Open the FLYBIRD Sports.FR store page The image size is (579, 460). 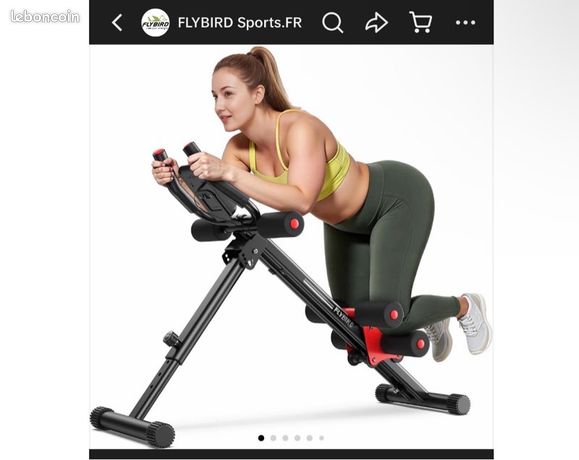point(240,23)
